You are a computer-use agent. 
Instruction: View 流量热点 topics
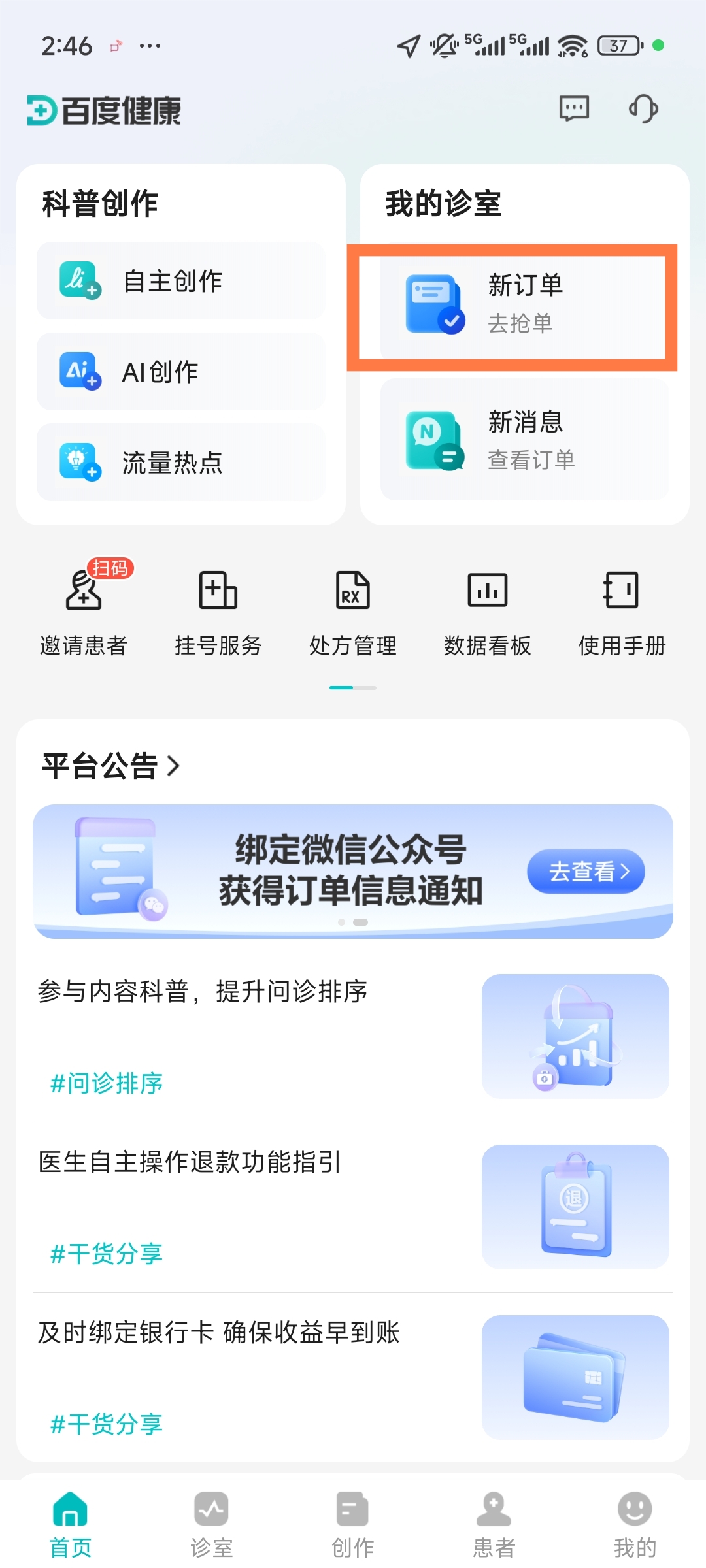pyautogui.click(x=180, y=463)
